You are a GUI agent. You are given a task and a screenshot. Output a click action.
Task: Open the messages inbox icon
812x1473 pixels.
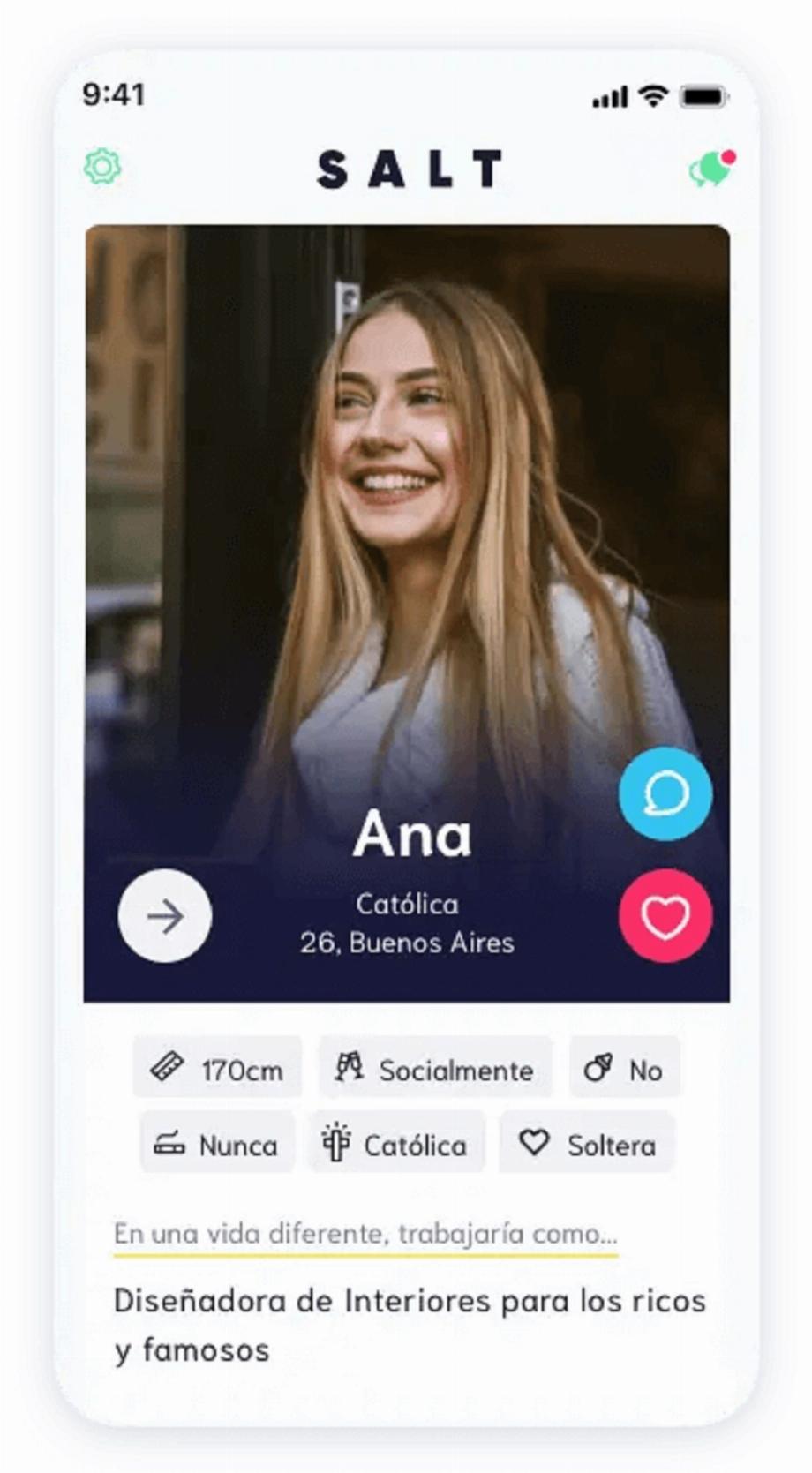(x=711, y=169)
